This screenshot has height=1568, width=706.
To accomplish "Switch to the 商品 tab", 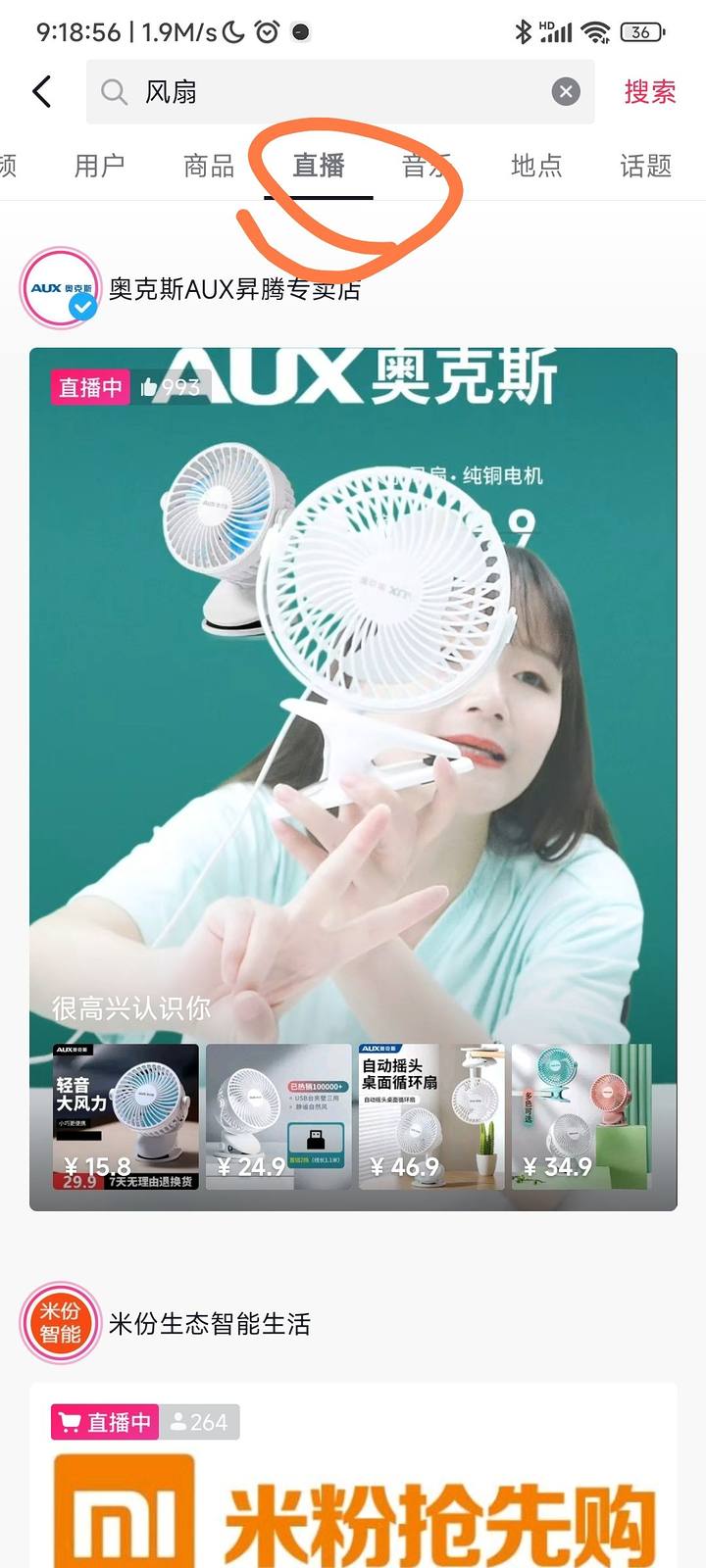I will (209, 166).
